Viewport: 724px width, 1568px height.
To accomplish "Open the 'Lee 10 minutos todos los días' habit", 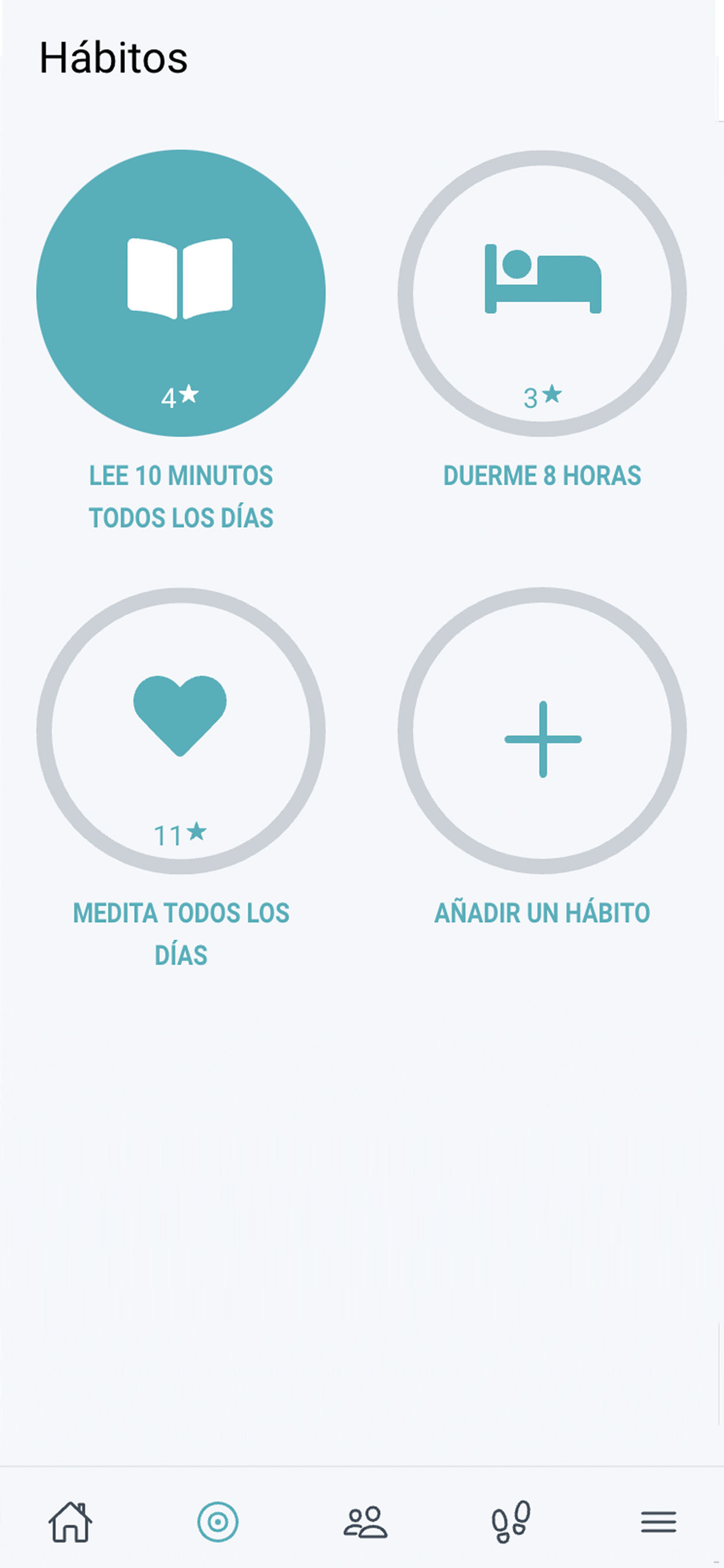I will (x=181, y=293).
